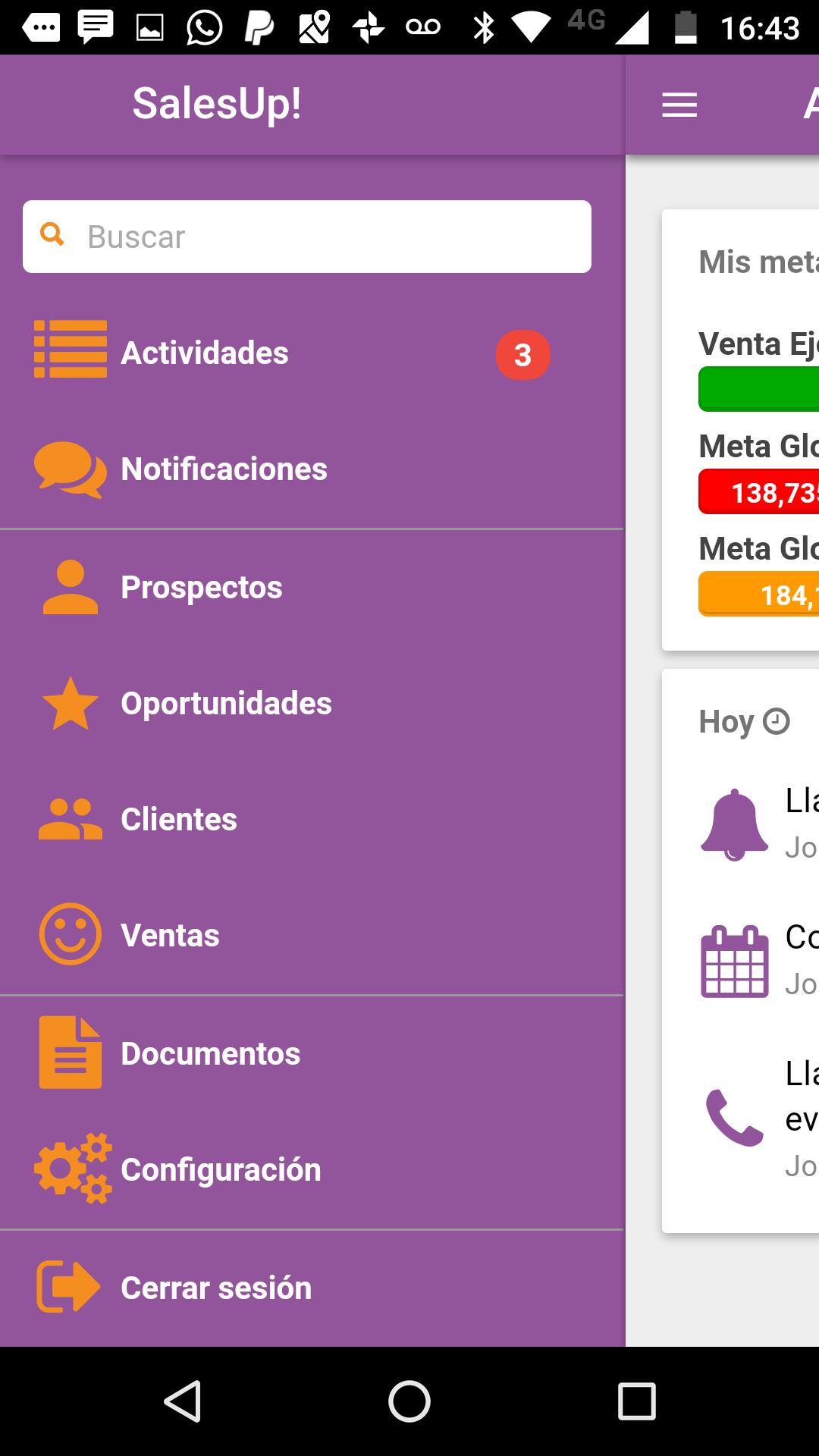Tap the system home button

[409, 1401]
